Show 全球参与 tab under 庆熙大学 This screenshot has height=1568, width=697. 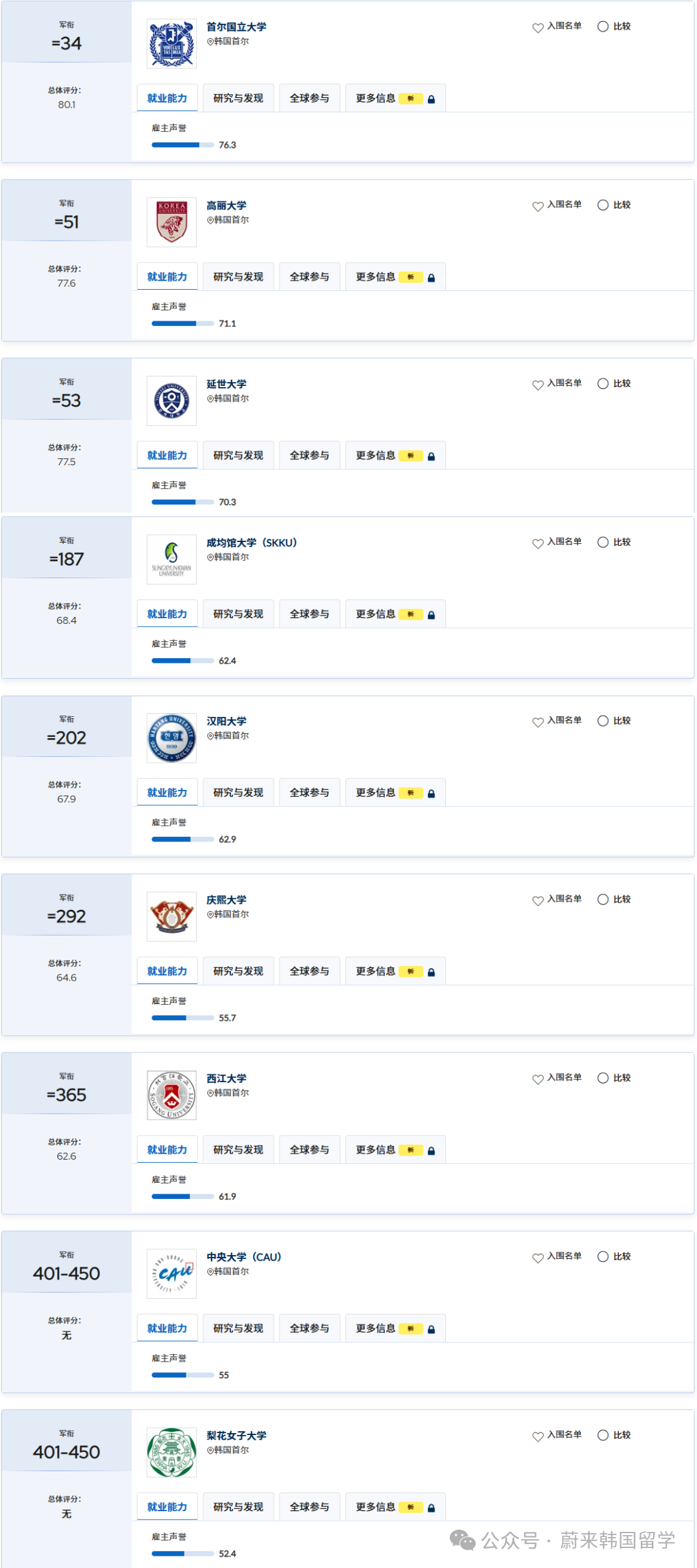309,972
